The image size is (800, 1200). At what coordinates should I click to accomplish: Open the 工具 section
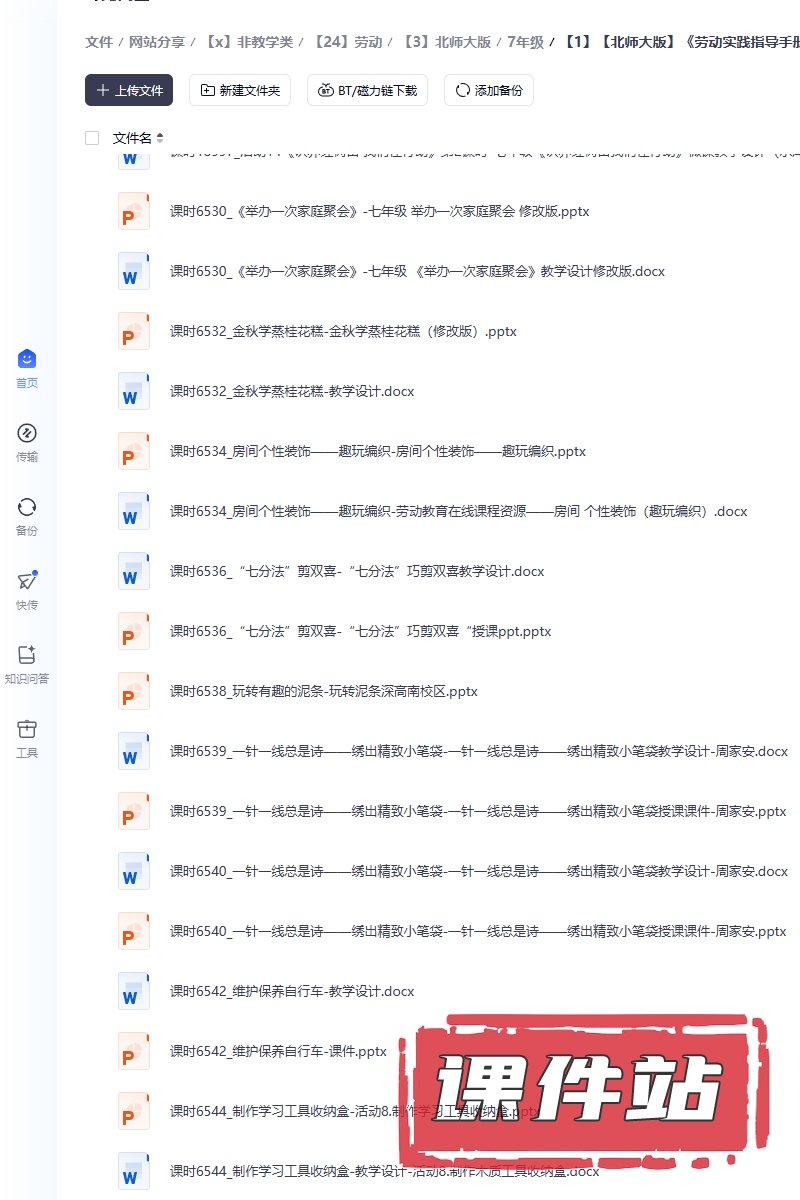click(27, 738)
